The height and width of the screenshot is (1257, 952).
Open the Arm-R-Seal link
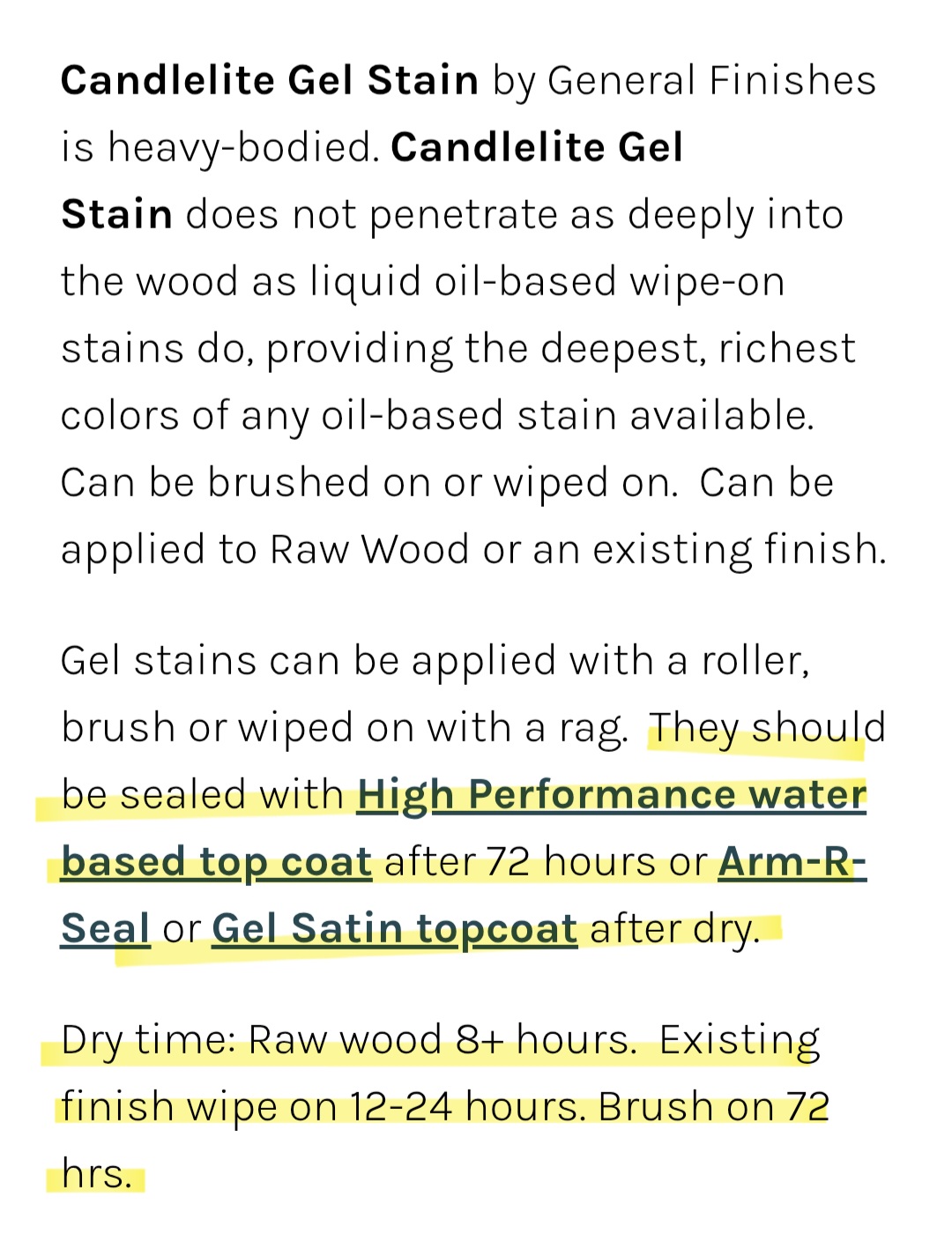click(791, 861)
